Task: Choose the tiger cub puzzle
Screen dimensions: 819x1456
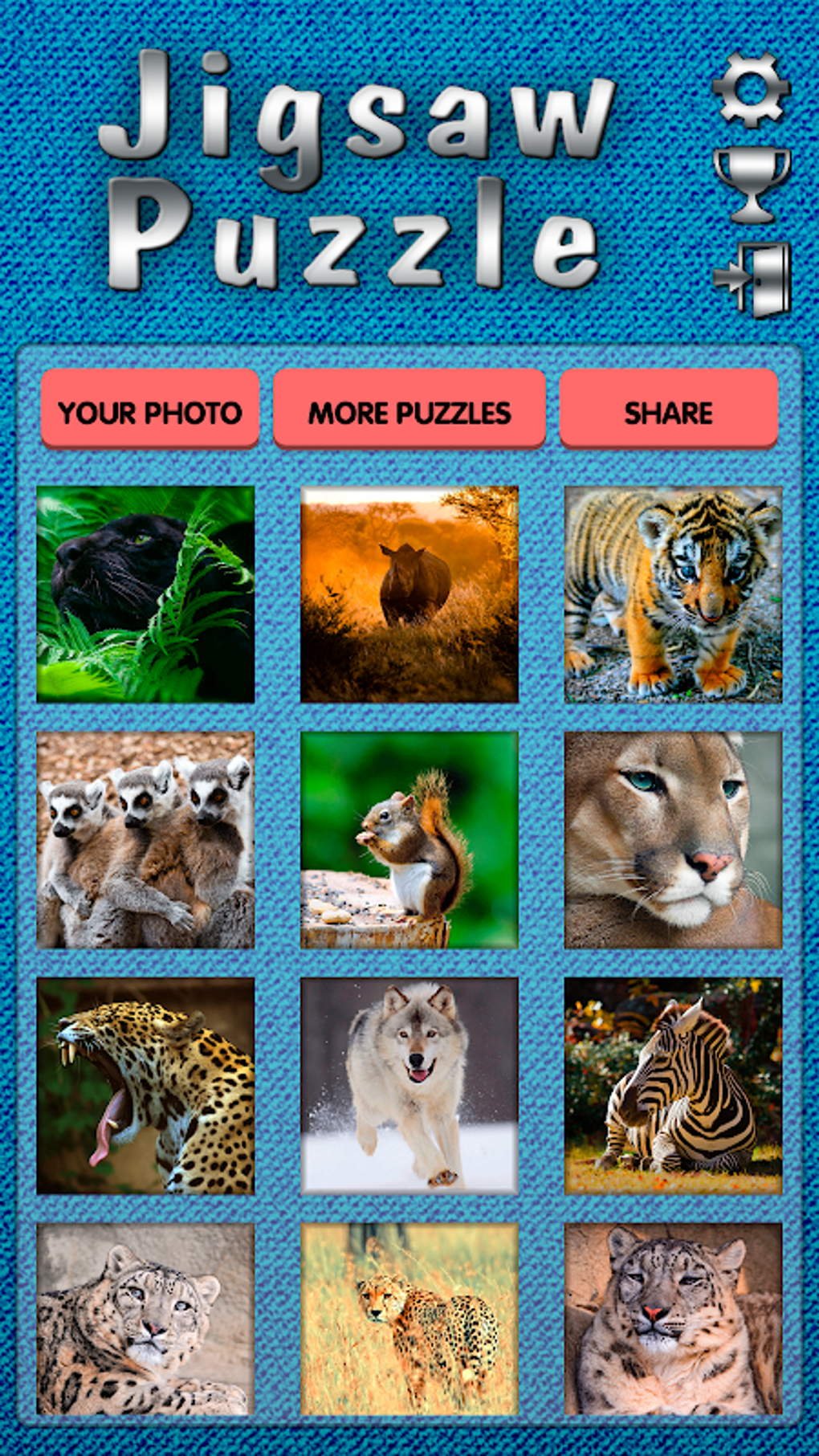Action: coord(673,594)
